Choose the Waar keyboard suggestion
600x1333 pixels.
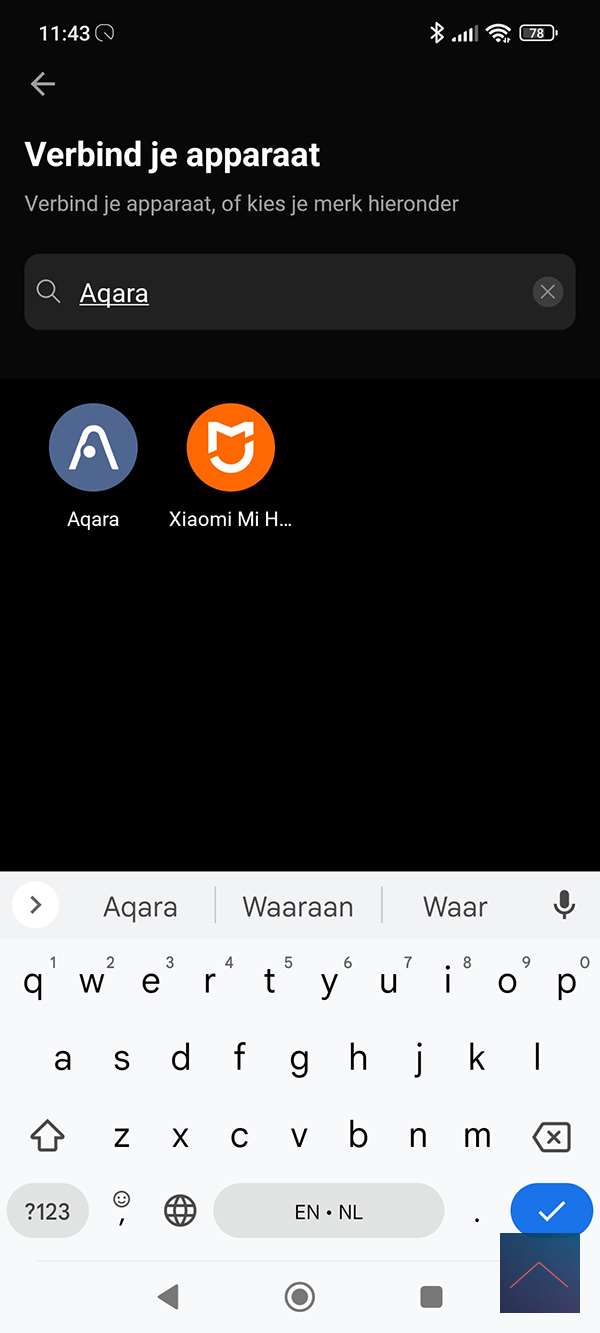(x=455, y=907)
